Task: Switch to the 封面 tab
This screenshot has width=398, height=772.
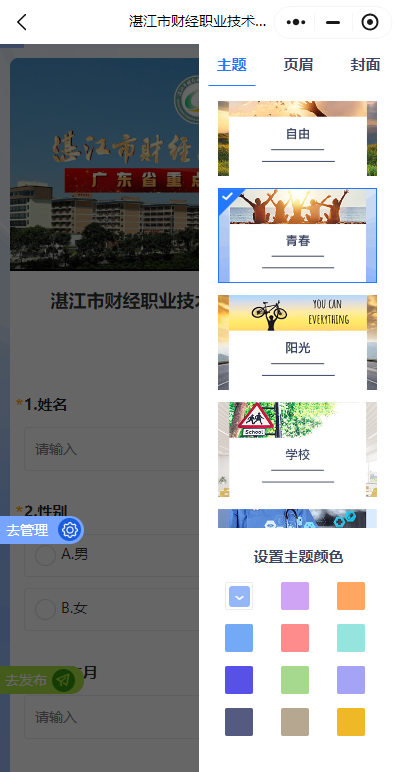Action: point(365,64)
